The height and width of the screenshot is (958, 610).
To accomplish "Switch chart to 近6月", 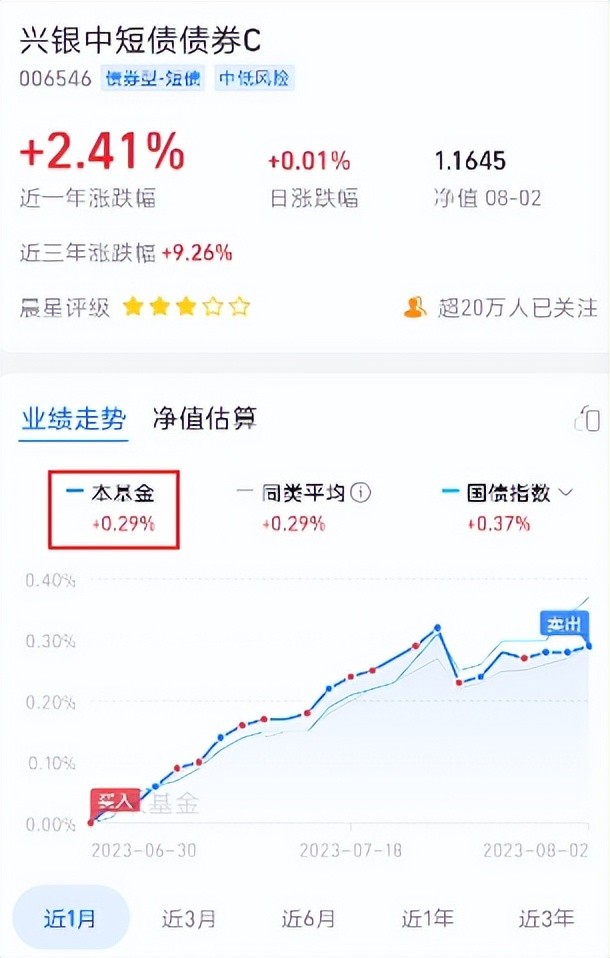I will pyautogui.click(x=308, y=918).
